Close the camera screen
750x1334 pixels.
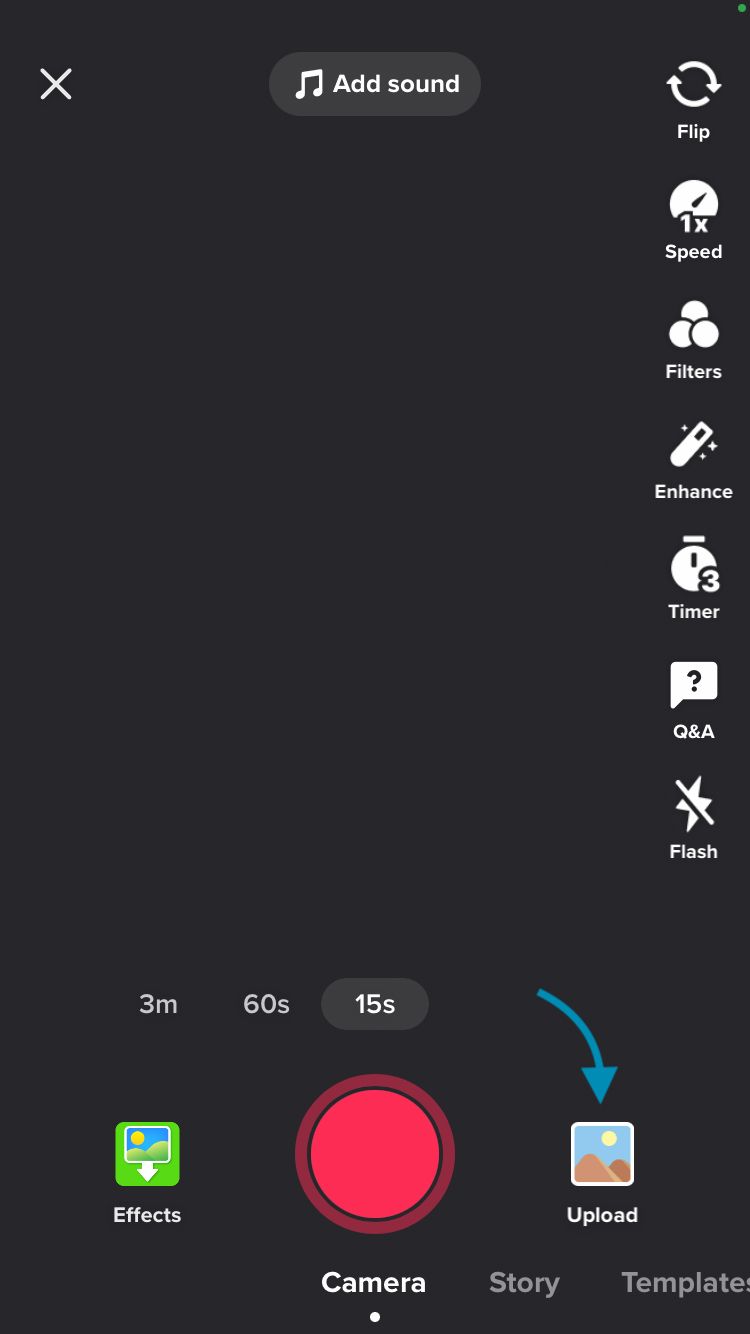coord(56,84)
